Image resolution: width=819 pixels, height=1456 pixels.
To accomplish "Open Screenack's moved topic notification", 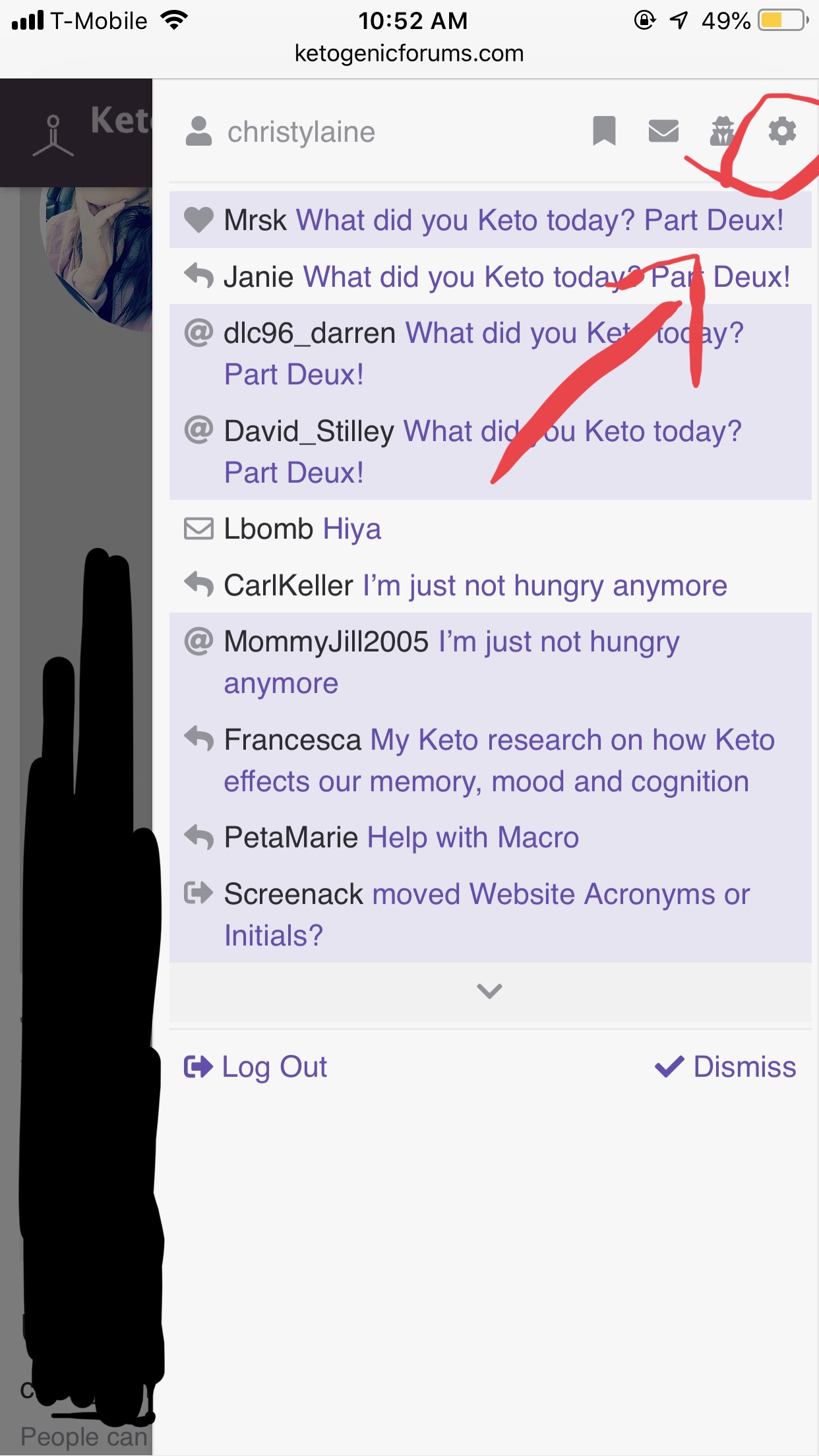I will coord(490,914).
